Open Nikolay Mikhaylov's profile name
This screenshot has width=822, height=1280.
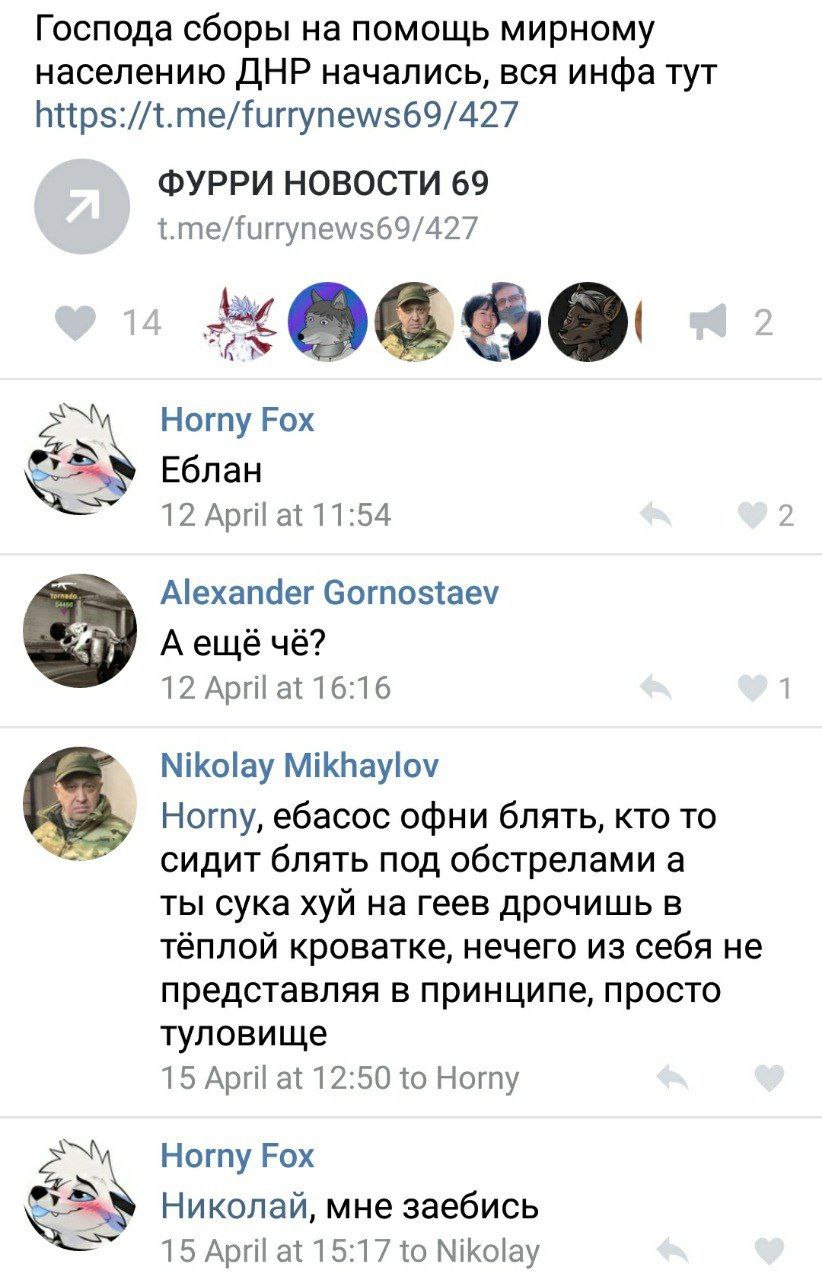(x=299, y=767)
